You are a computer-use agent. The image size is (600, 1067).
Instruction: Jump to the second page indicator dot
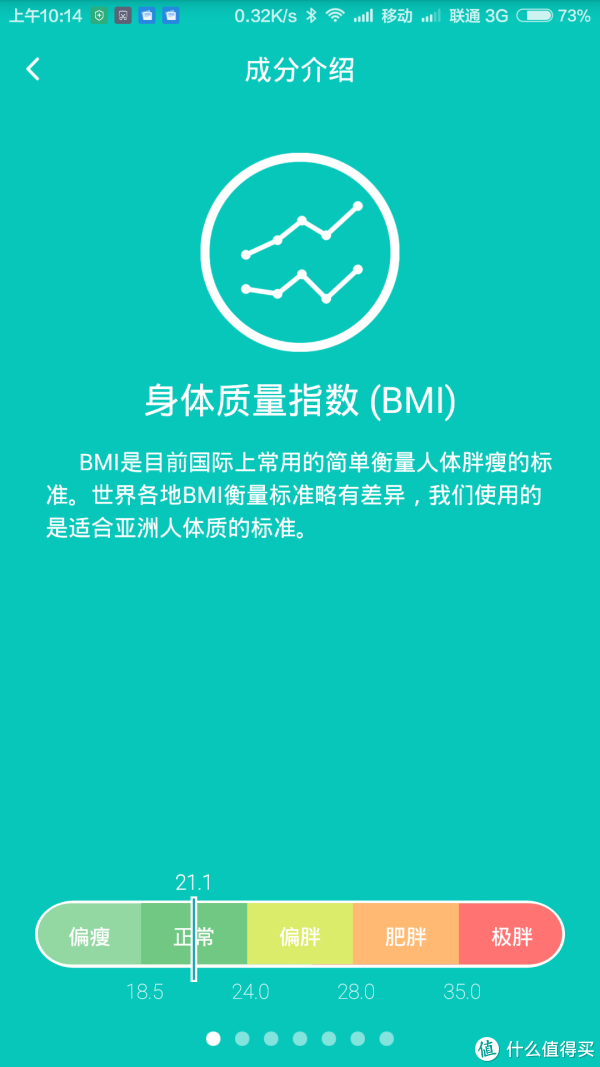point(242,1039)
